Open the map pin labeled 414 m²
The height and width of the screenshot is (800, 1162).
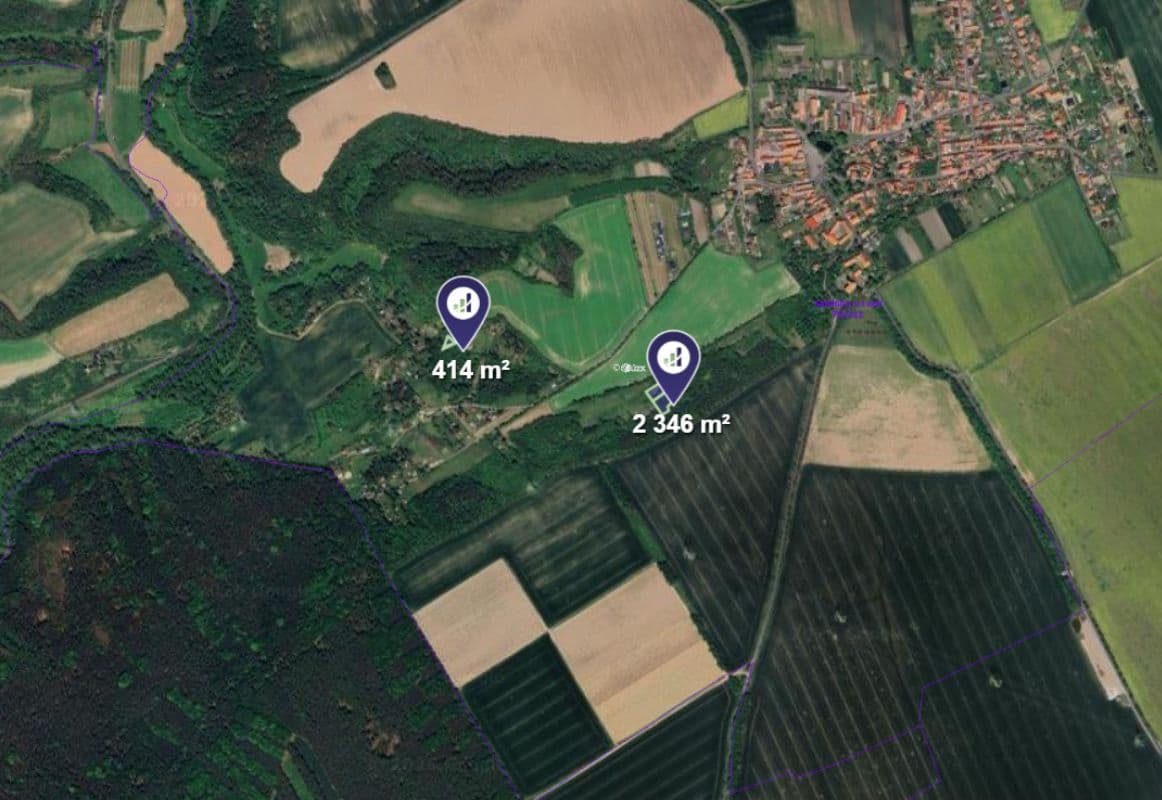coord(463,304)
